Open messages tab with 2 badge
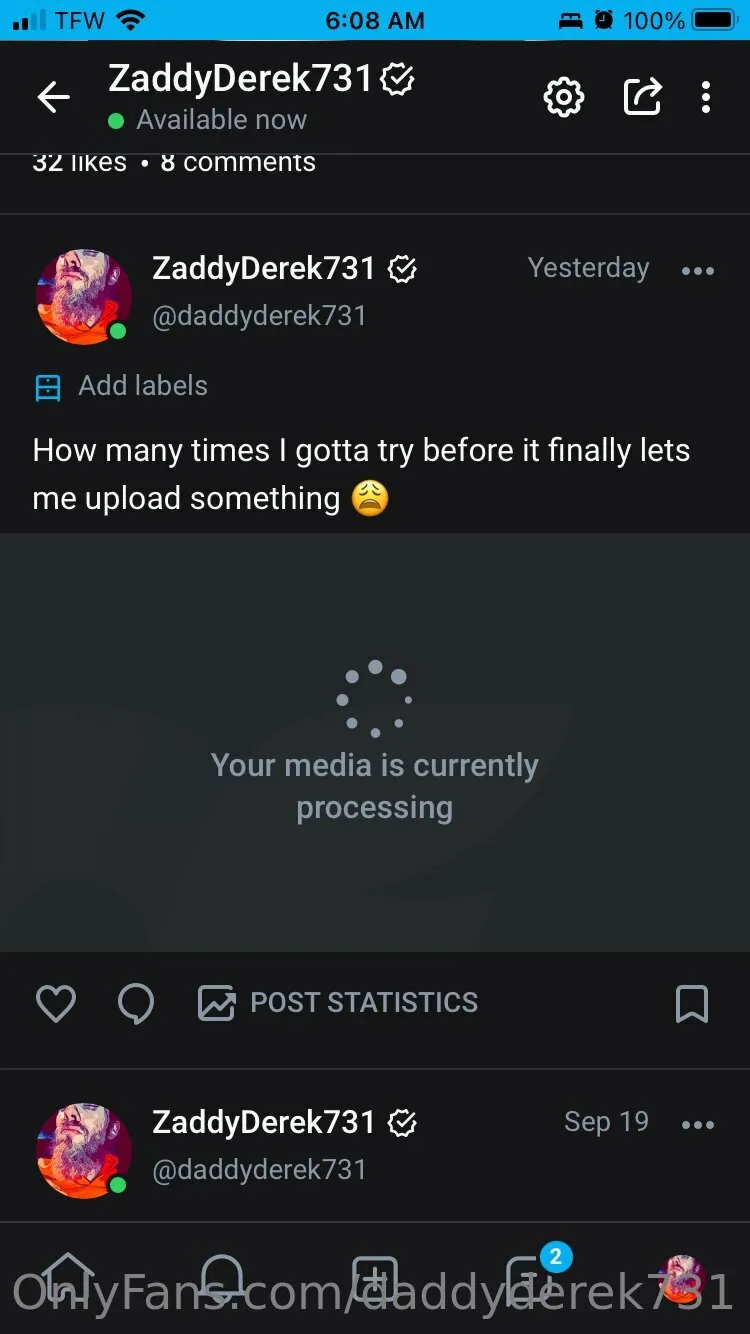The image size is (750, 1334). point(528,1278)
